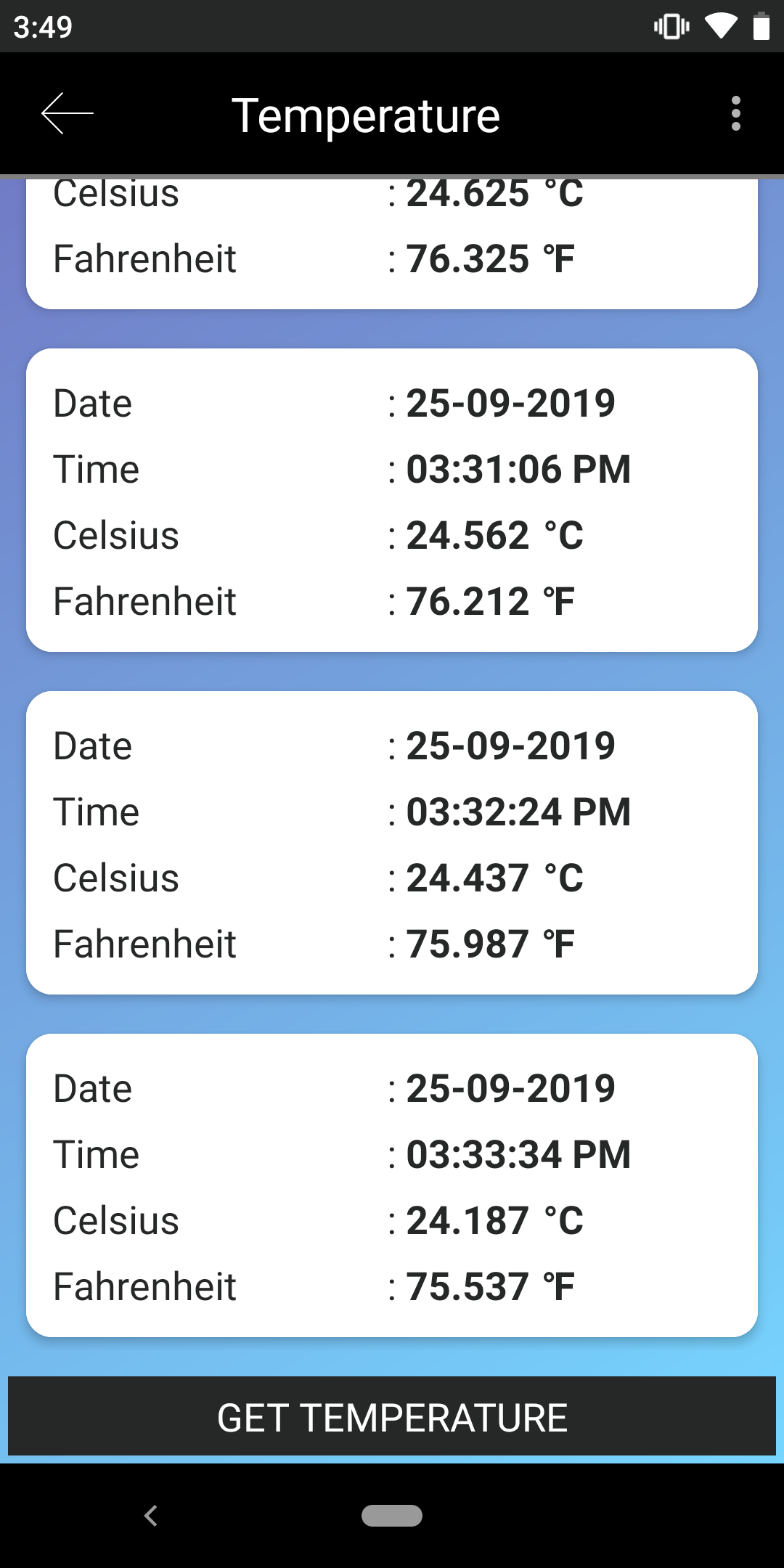This screenshot has height=1568, width=784.
Task: Open the three-dot overflow menu
Action: (735, 114)
